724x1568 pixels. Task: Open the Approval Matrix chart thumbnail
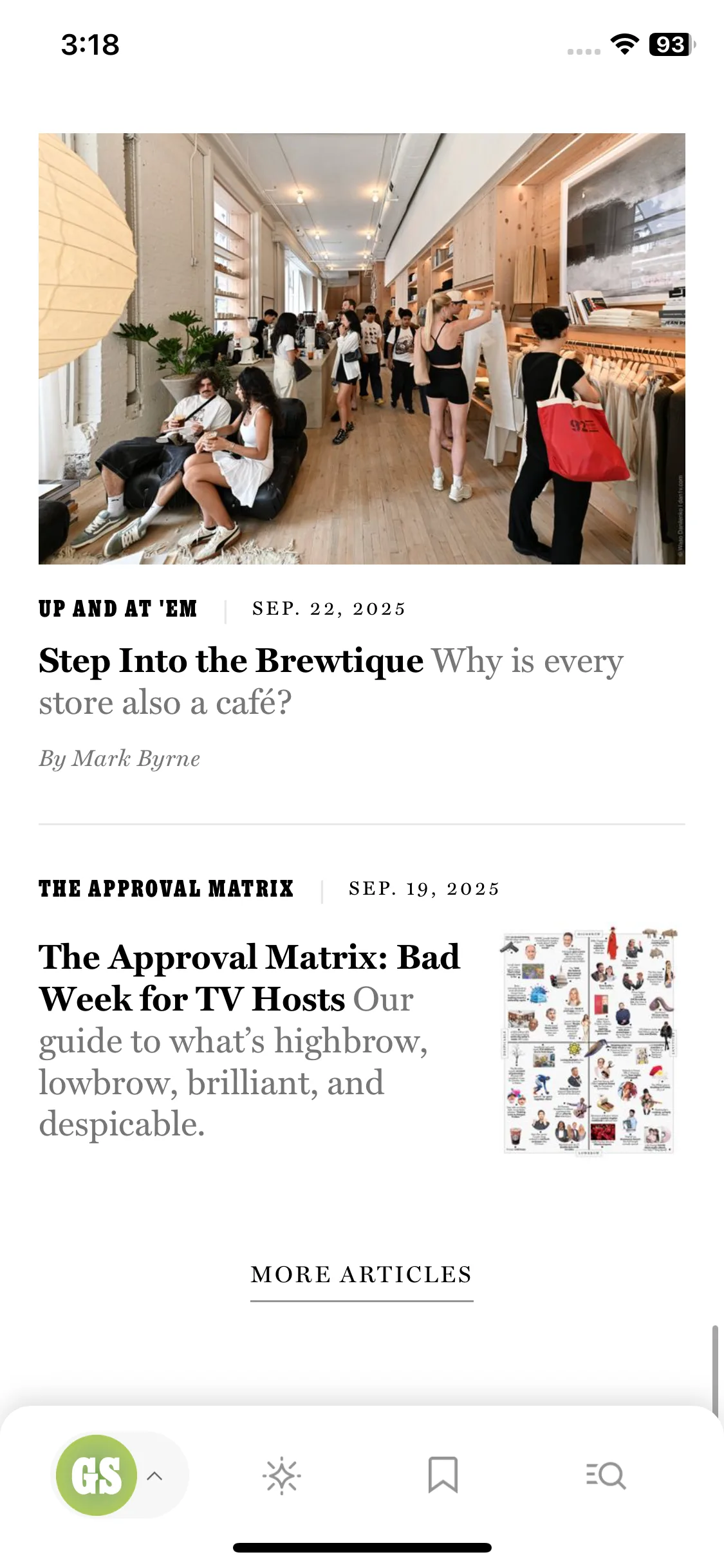589,1040
